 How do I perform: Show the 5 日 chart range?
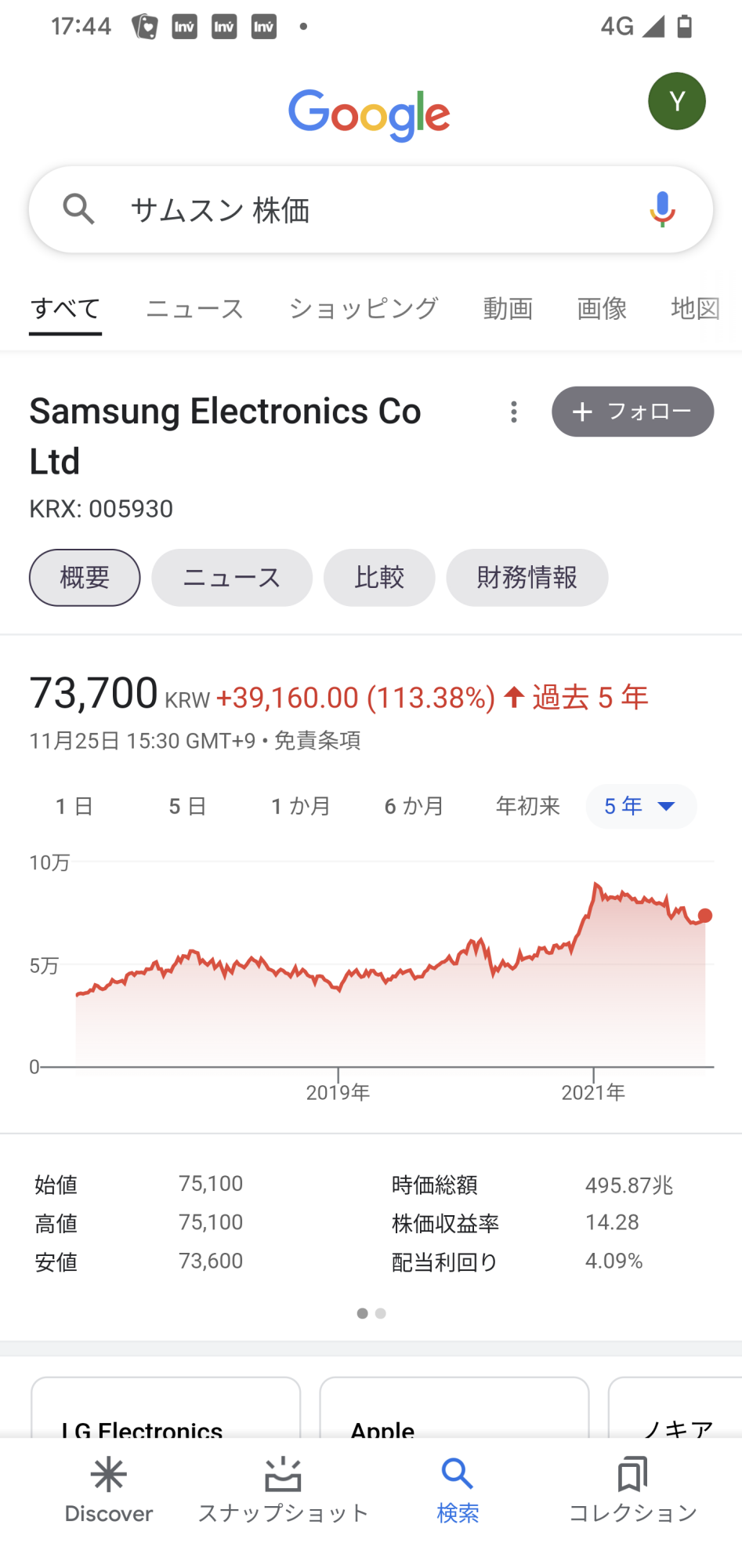tap(187, 806)
